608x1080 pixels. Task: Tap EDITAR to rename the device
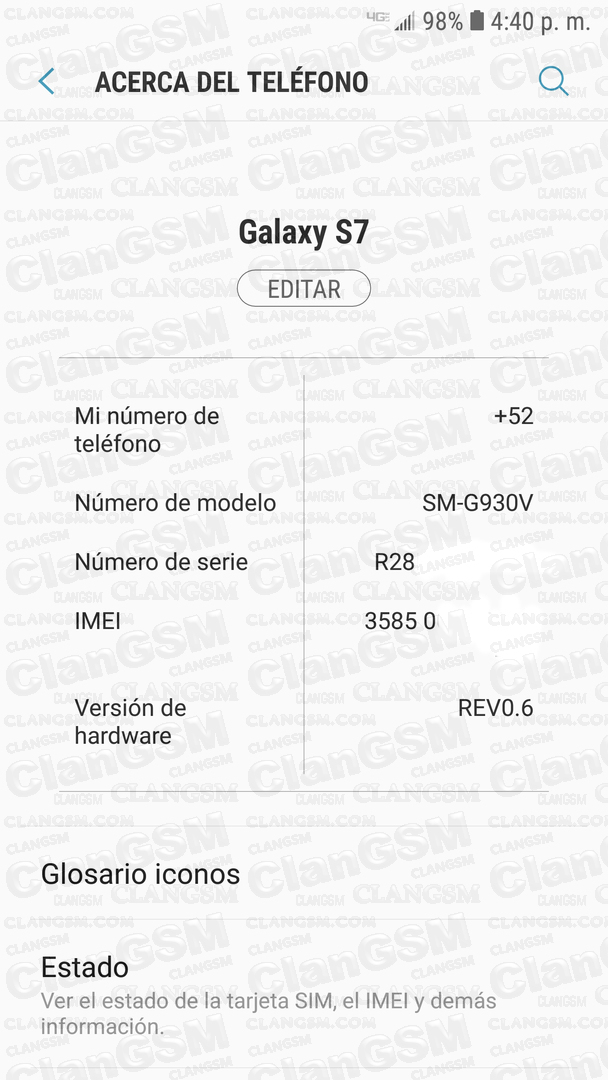pyautogui.click(x=304, y=289)
